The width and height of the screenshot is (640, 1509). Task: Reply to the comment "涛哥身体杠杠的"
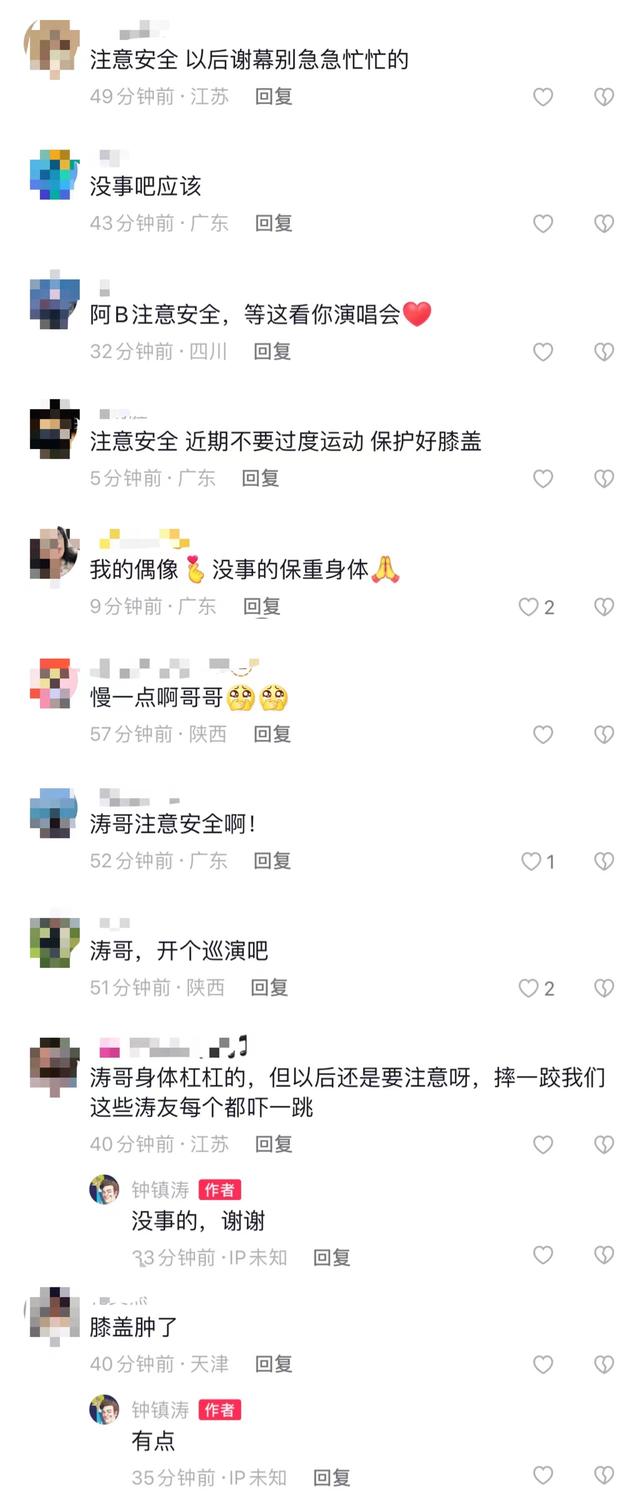click(x=273, y=1143)
